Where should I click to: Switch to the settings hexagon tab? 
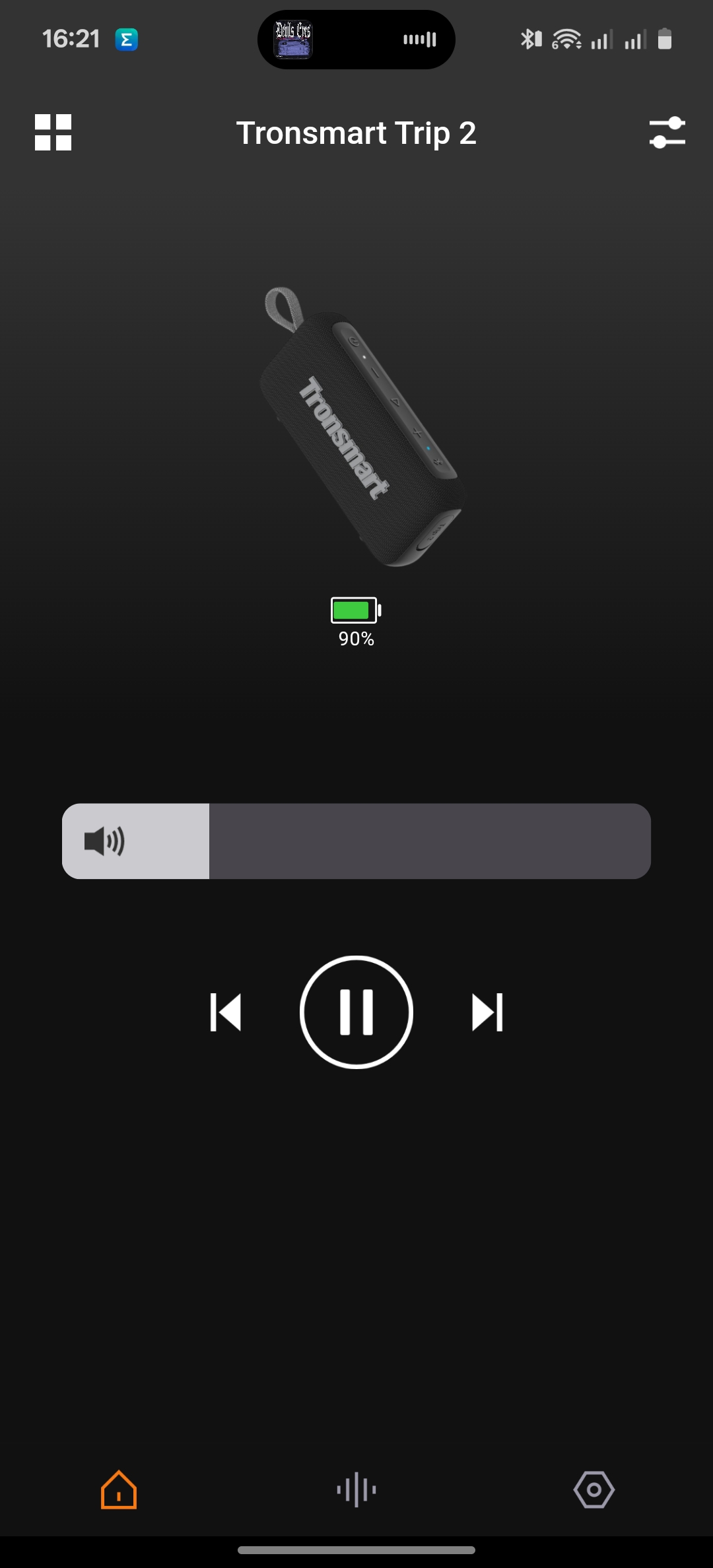point(594,1489)
